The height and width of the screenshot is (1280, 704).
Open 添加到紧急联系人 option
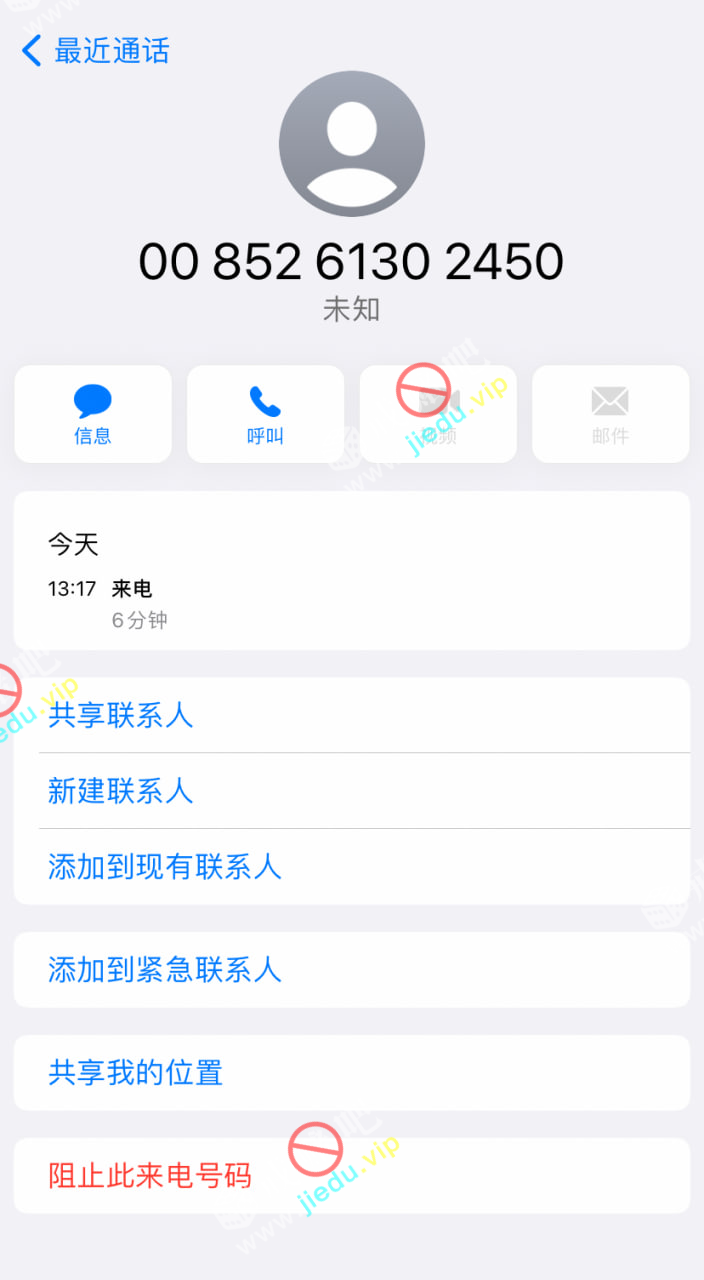coord(165,969)
